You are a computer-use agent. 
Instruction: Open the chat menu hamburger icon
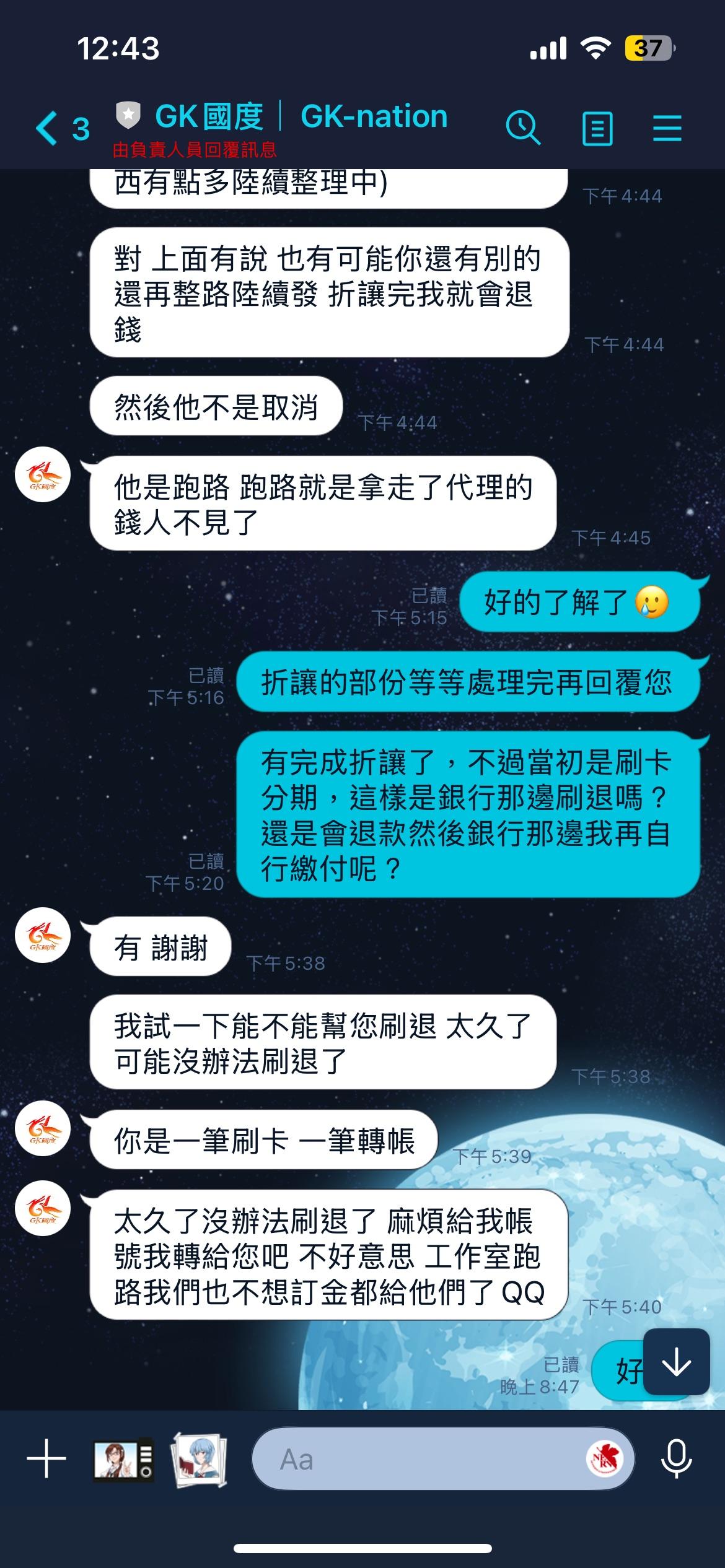click(x=667, y=129)
